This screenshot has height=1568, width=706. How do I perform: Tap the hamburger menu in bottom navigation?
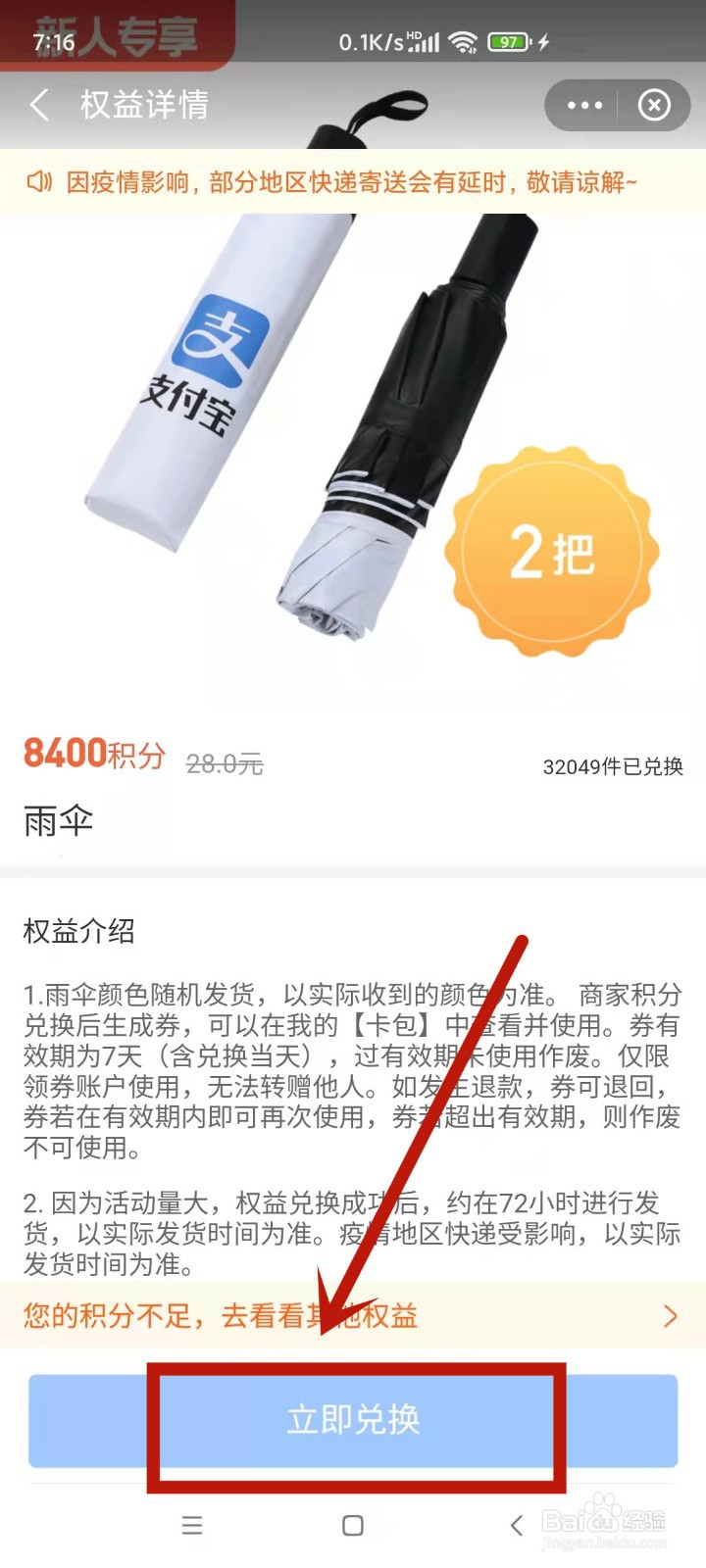tap(192, 1526)
